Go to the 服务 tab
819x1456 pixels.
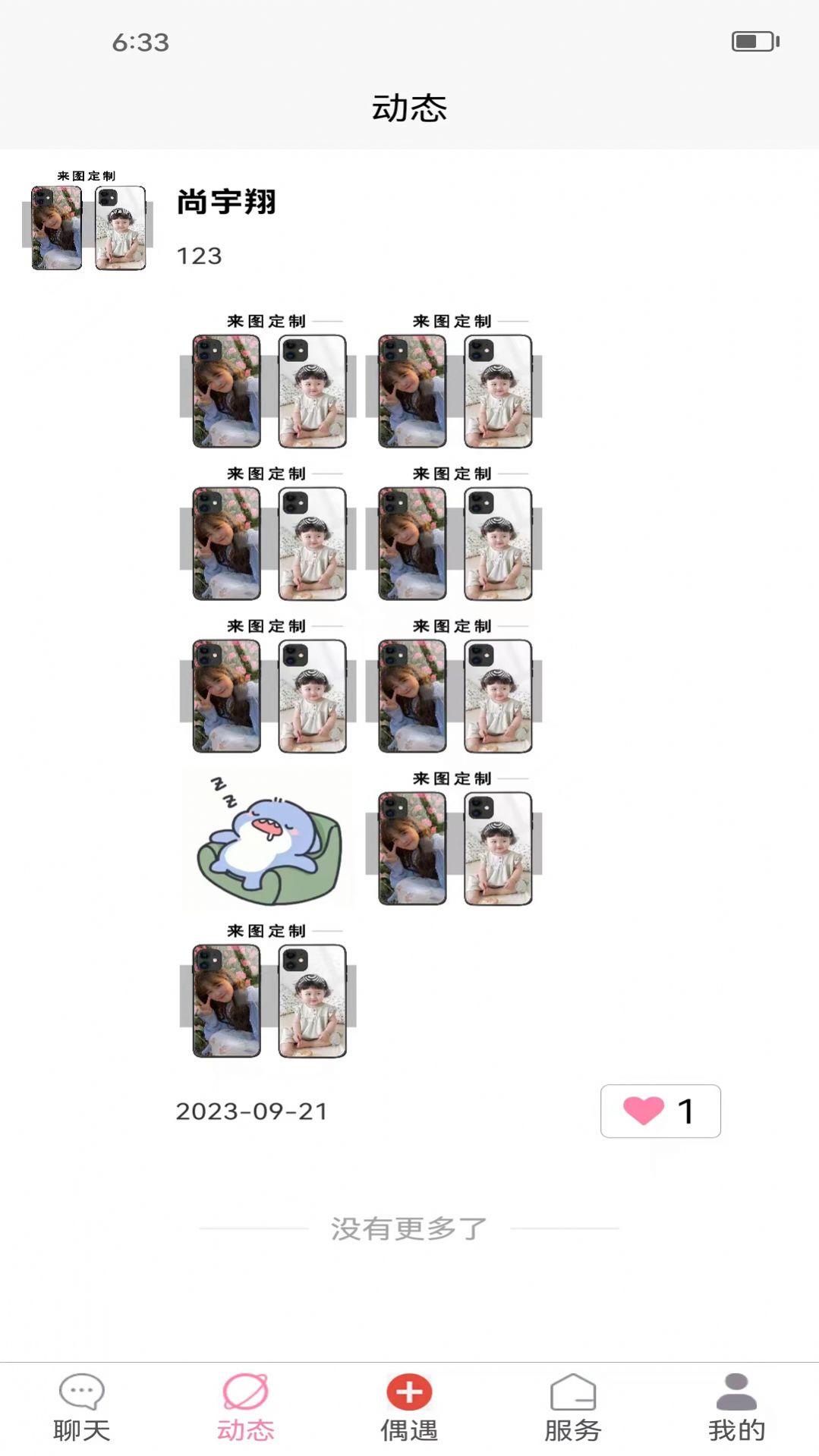click(x=573, y=1408)
